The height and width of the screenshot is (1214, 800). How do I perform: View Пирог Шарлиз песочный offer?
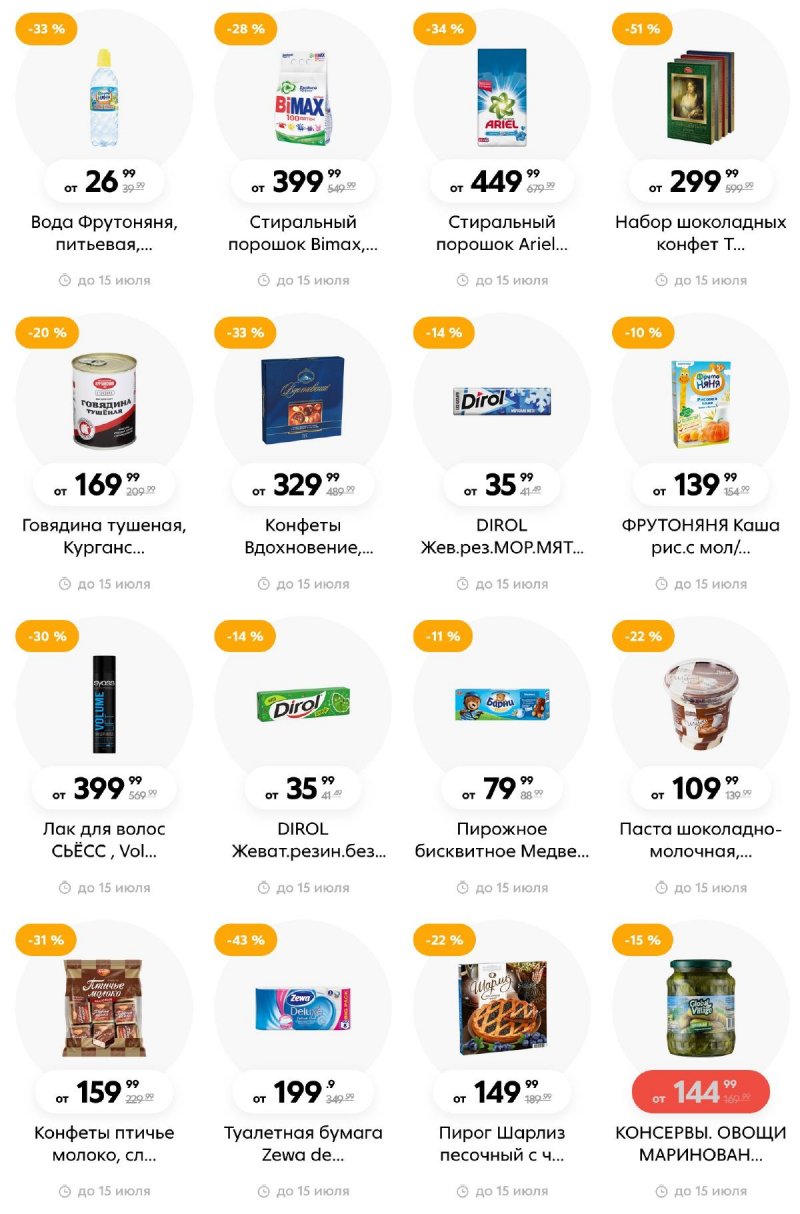502,1010
